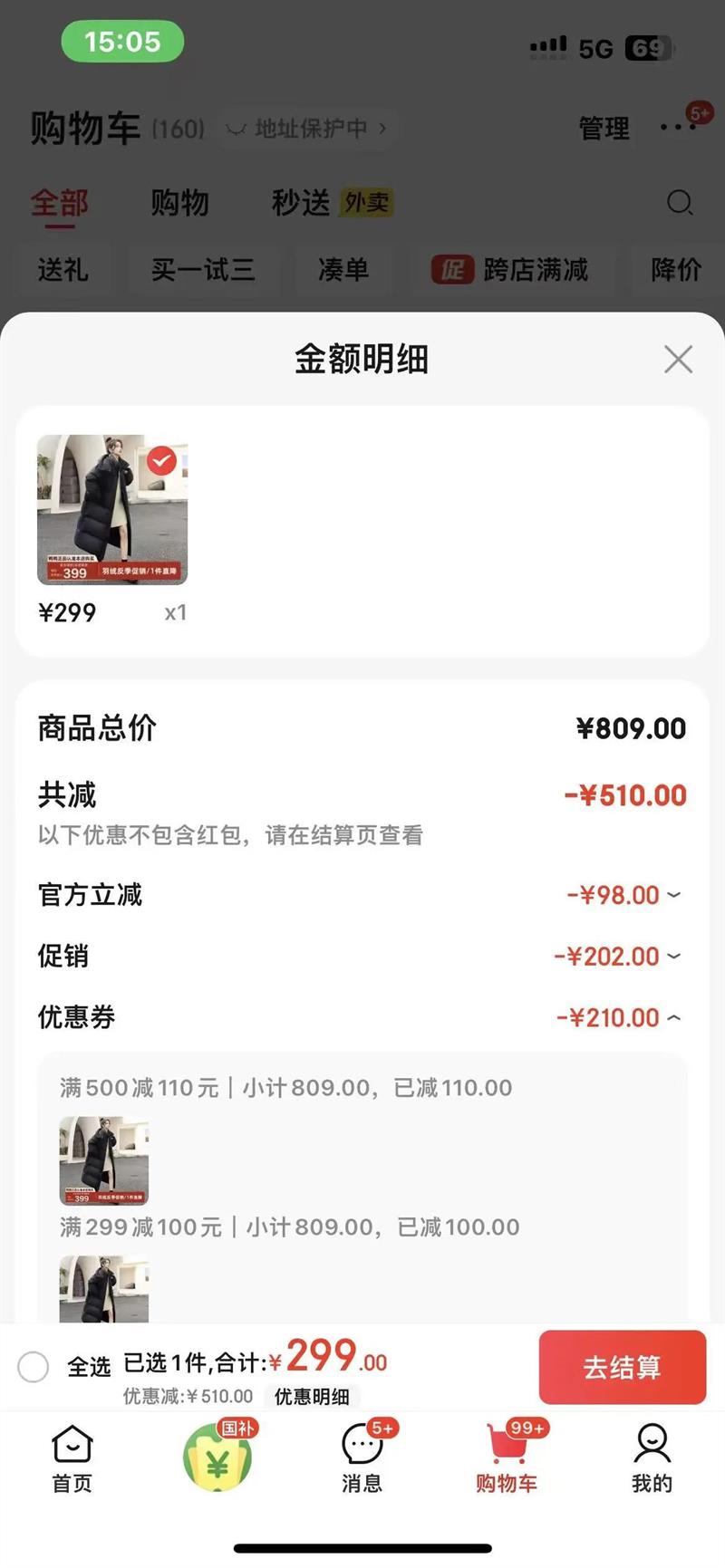Go to the 首页 home tab

72,1457
